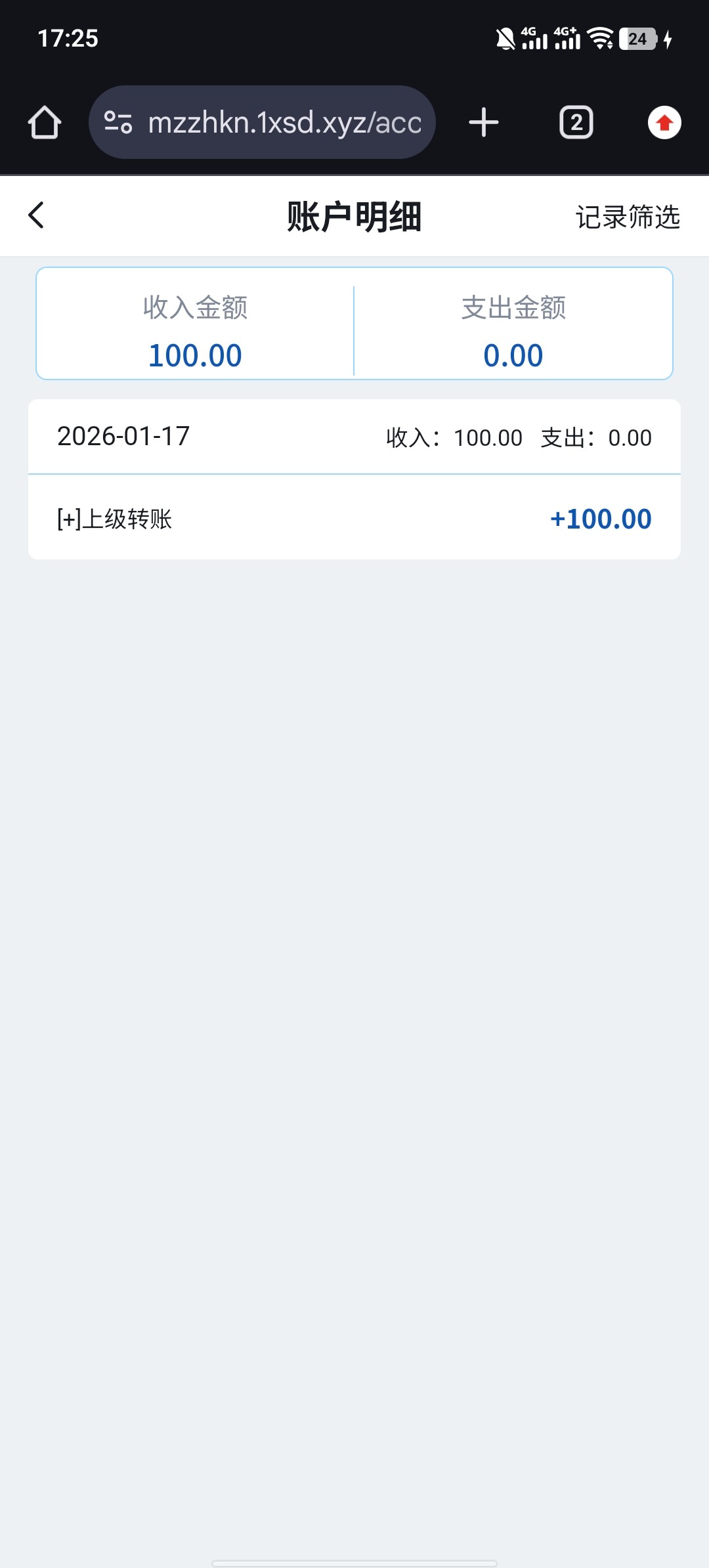Open the 记录筛选 record filter
Image resolution: width=709 pixels, height=1568 pixels.
click(627, 217)
